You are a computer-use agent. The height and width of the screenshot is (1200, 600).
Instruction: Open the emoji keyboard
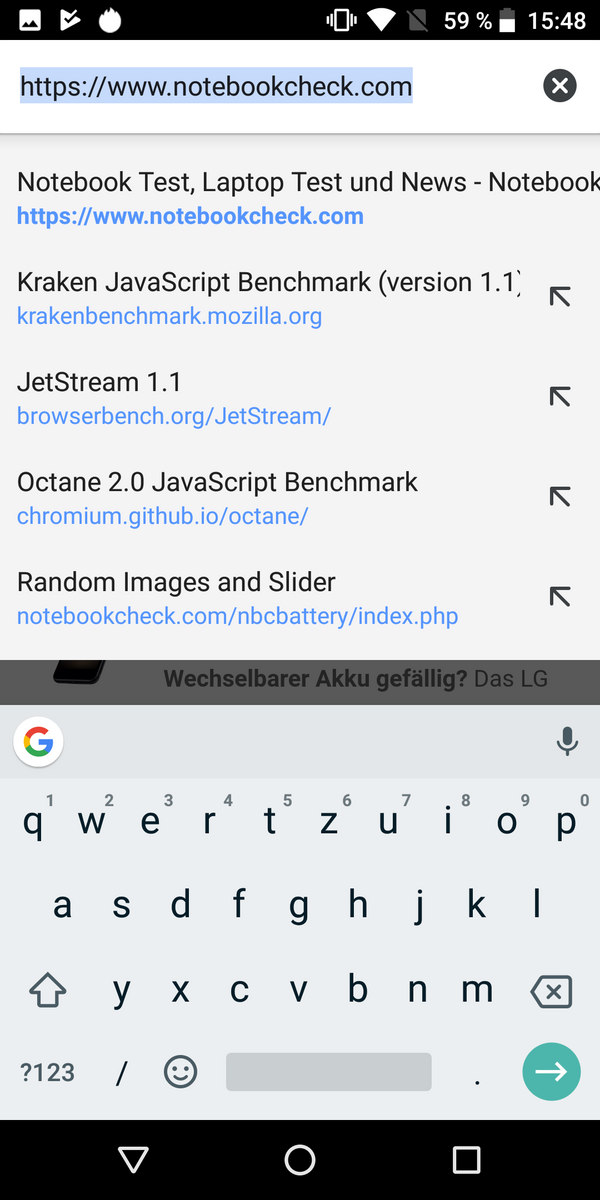[x=180, y=1073]
